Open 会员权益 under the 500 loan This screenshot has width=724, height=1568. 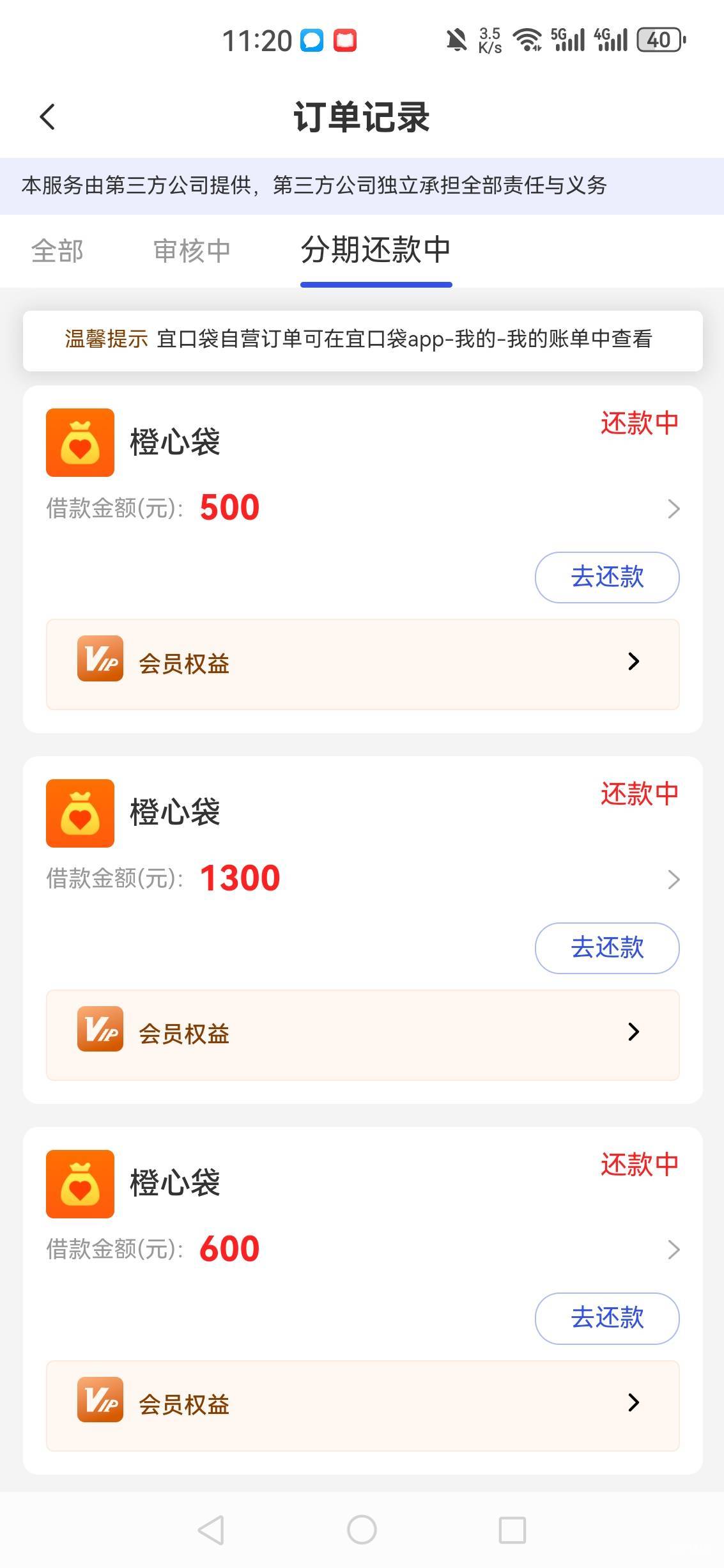(362, 664)
